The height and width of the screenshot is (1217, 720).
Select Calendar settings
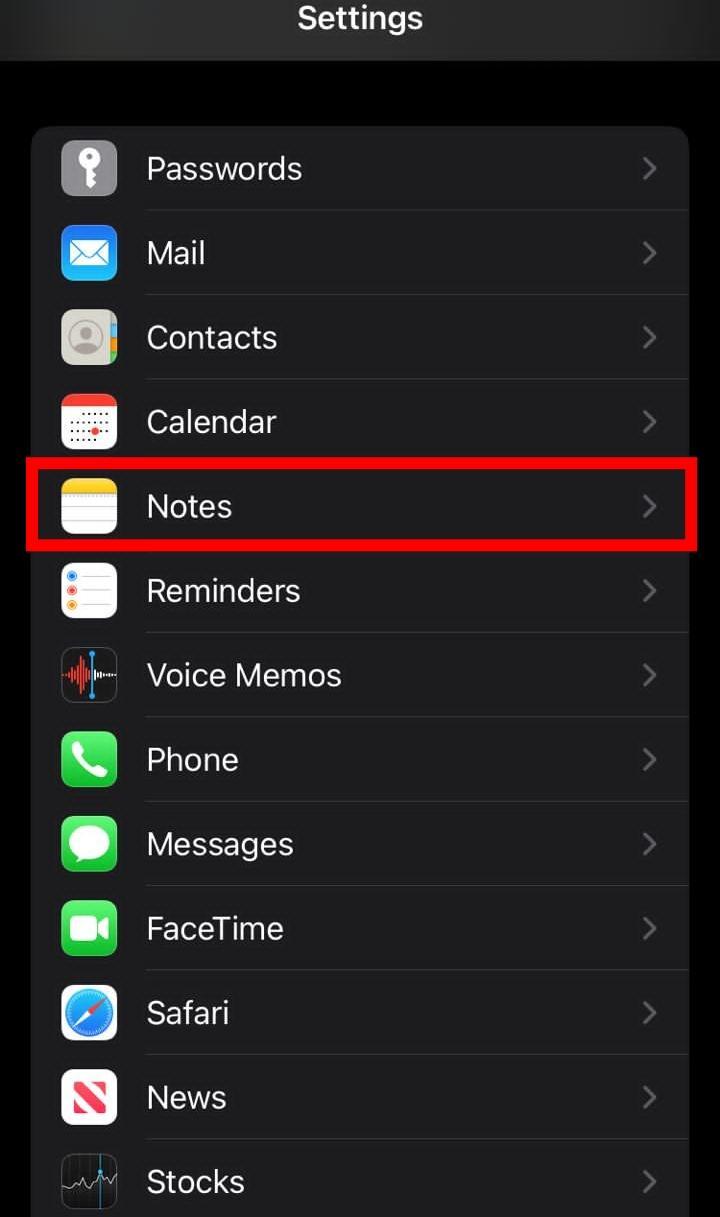(x=360, y=422)
